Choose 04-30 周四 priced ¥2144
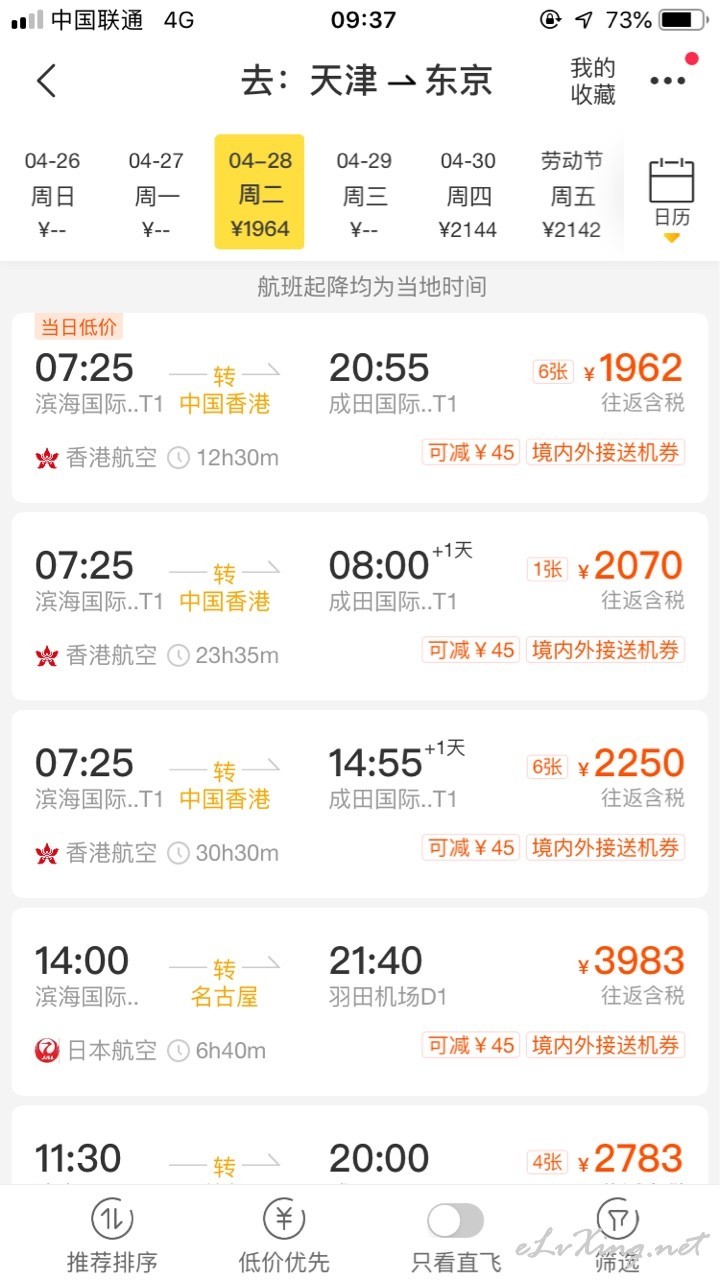The width and height of the screenshot is (720, 1280). tap(468, 195)
